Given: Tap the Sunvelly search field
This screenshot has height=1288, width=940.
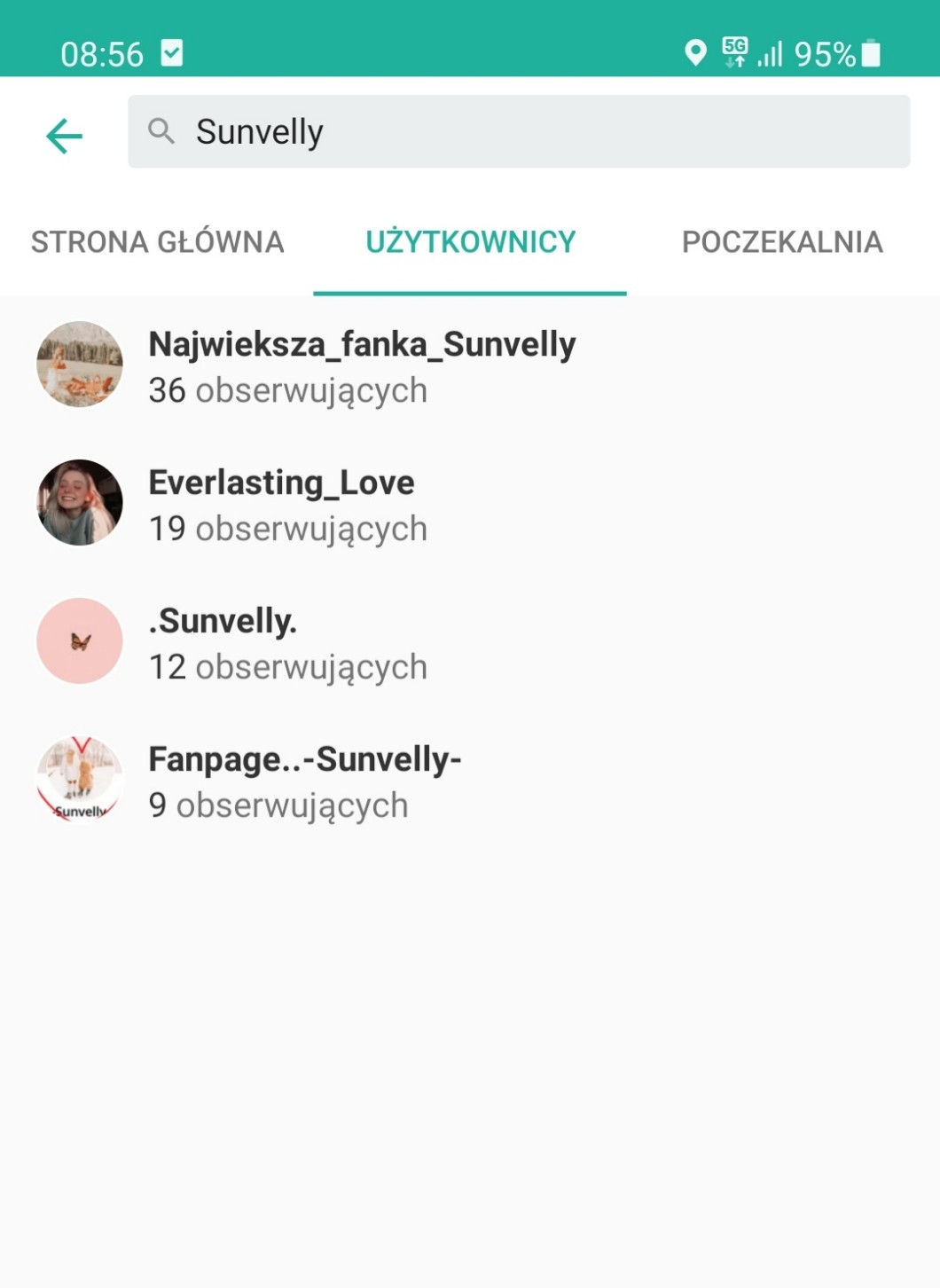Looking at the screenshot, I should click(519, 132).
